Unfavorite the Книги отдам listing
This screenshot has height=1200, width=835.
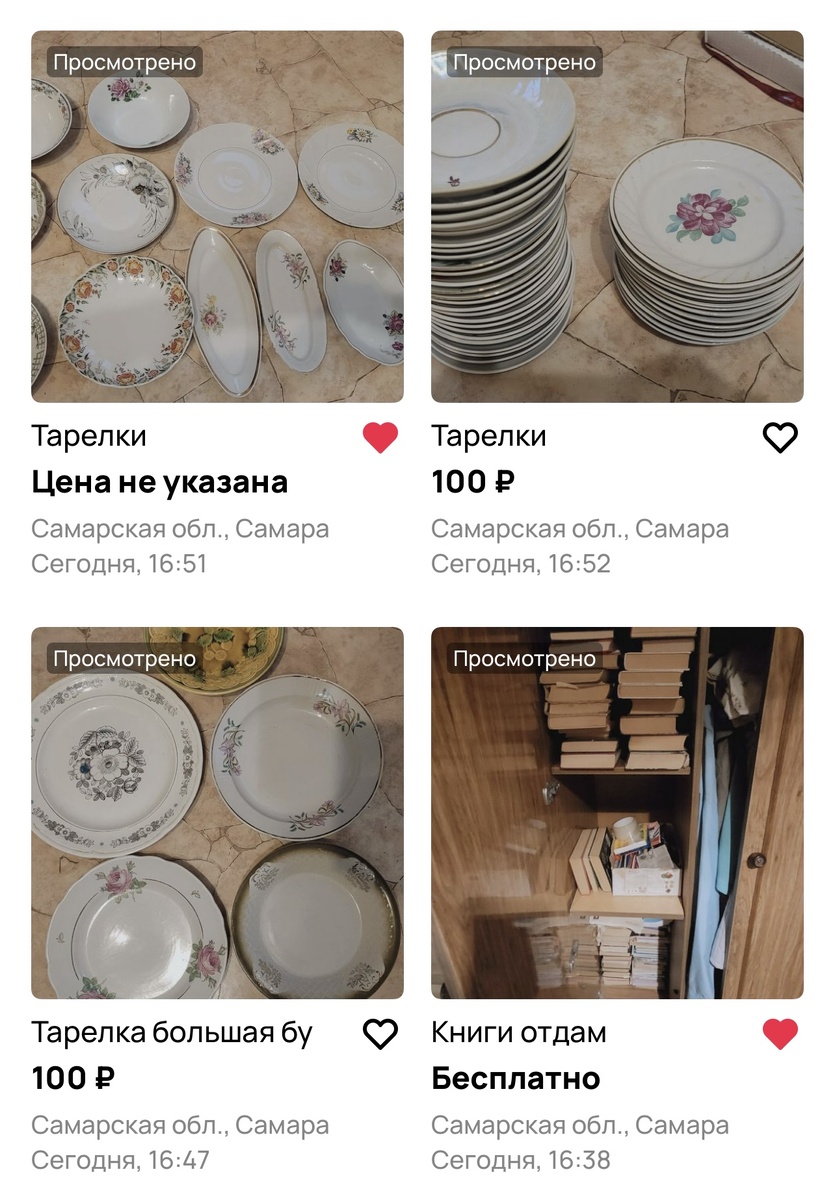pyautogui.click(x=780, y=1034)
